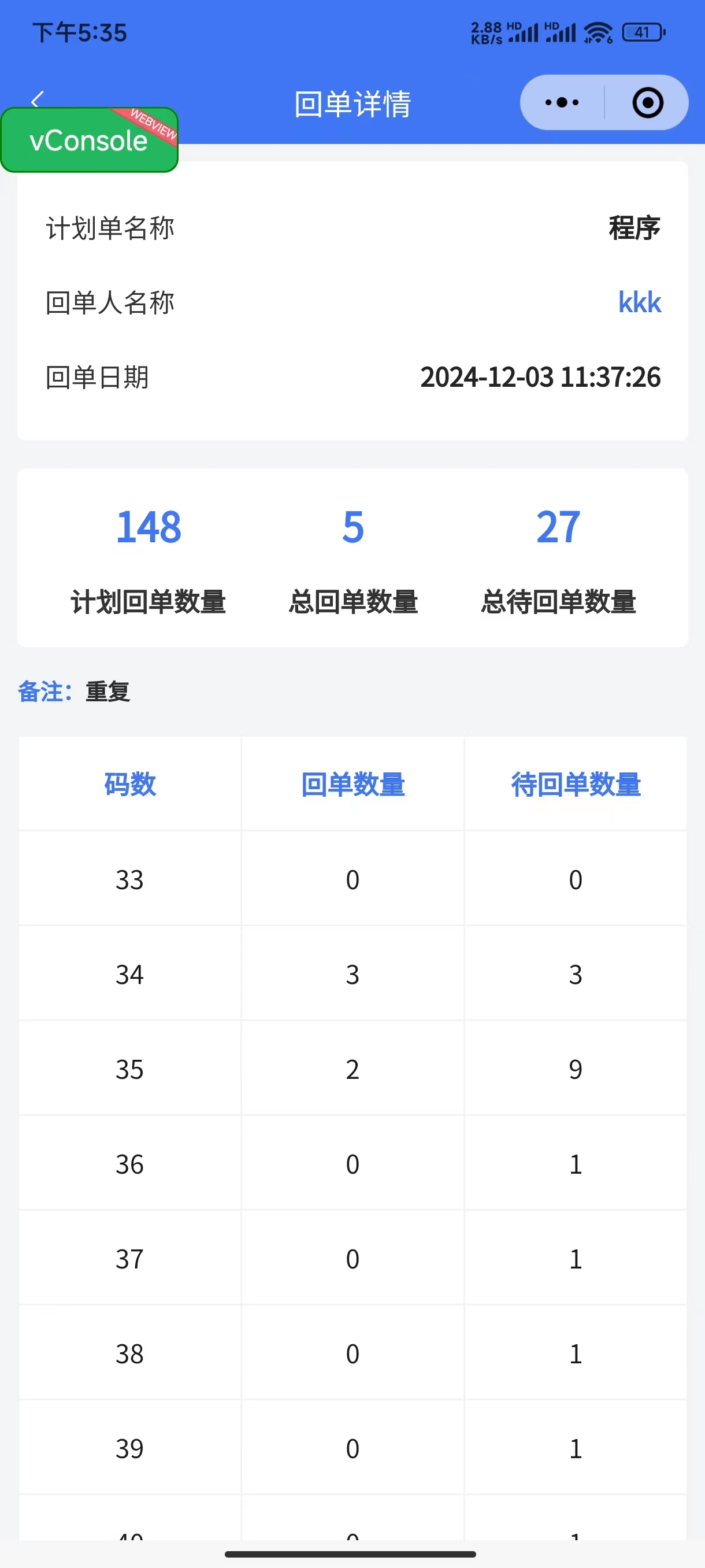The height and width of the screenshot is (1568, 705).
Task: Open the vConsole debug panel
Action: click(89, 141)
